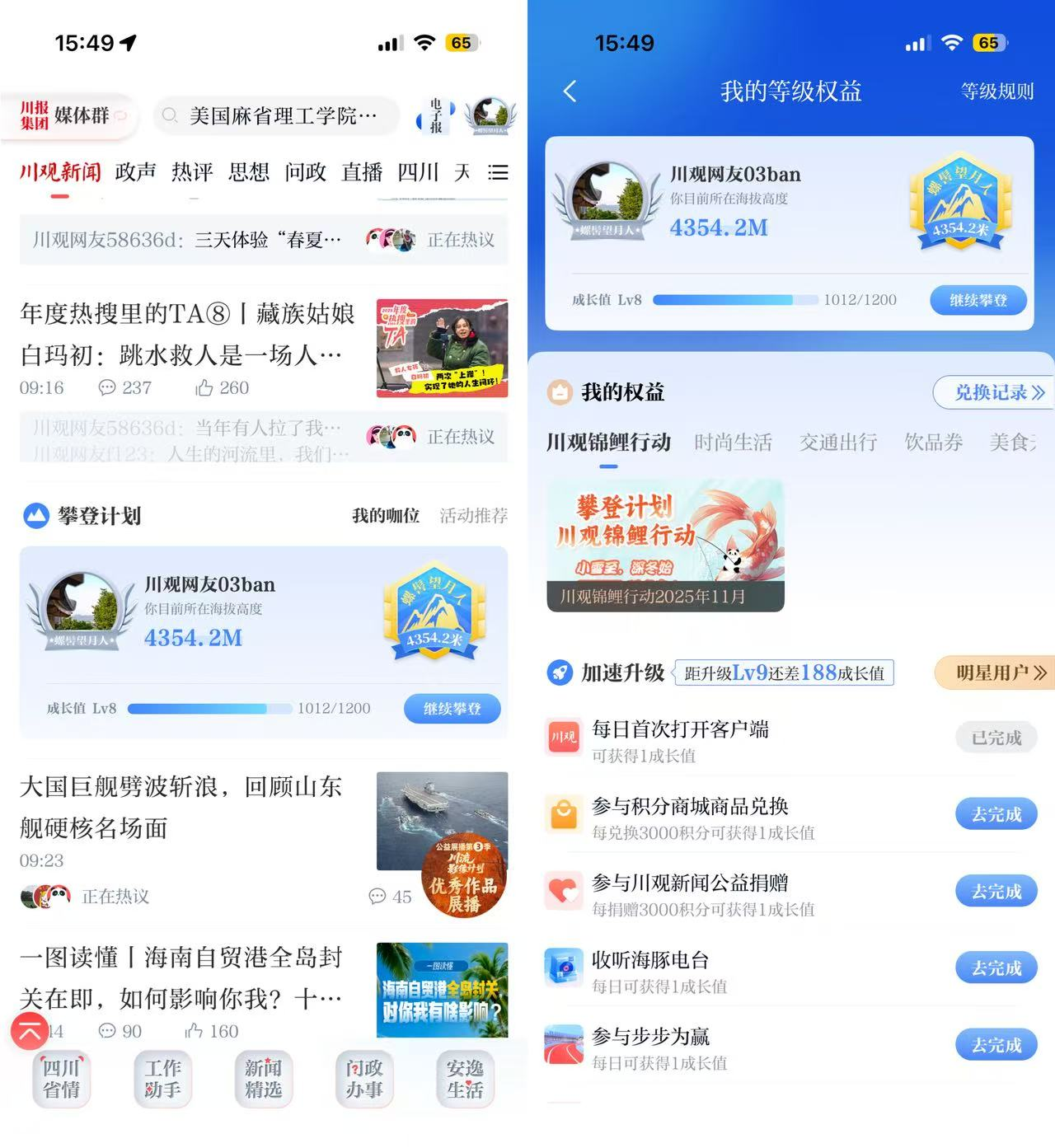Viewport: 1055px width, 1148px height.
Task: Open 等级规则 link
Action: 996,91
